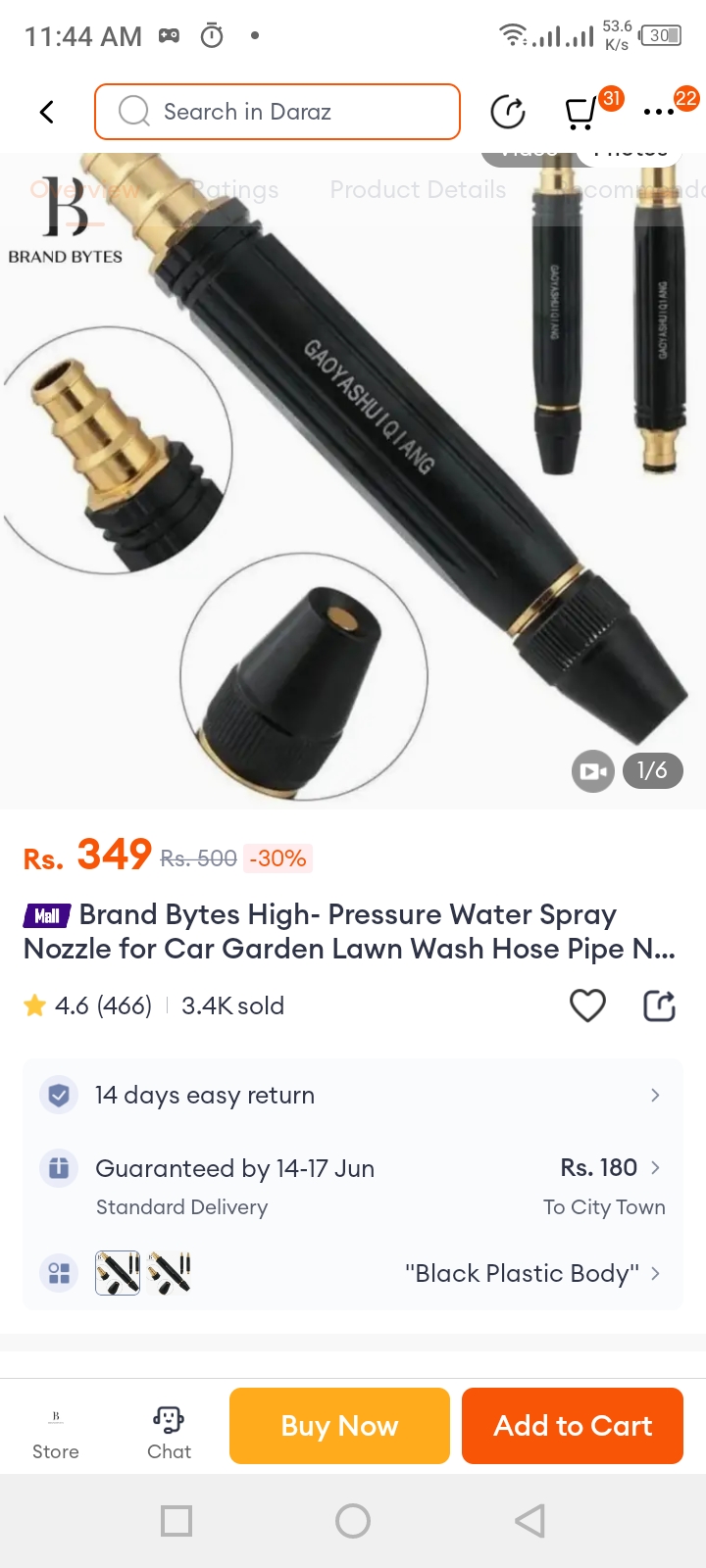Go back using the top arrow

46,112
